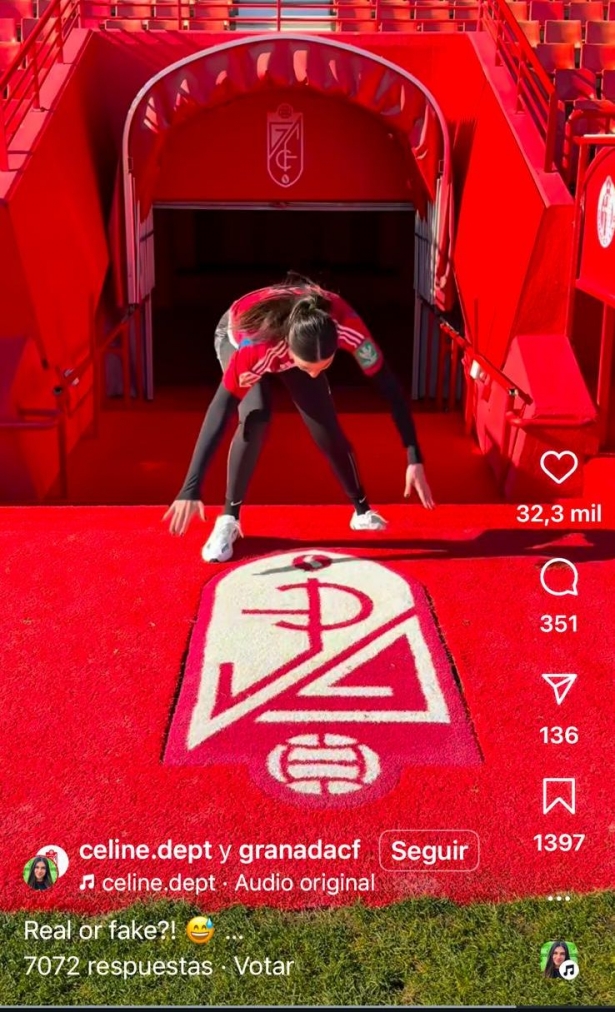615x1012 pixels.
Task: Open the comments on this reel
Action: point(559,576)
